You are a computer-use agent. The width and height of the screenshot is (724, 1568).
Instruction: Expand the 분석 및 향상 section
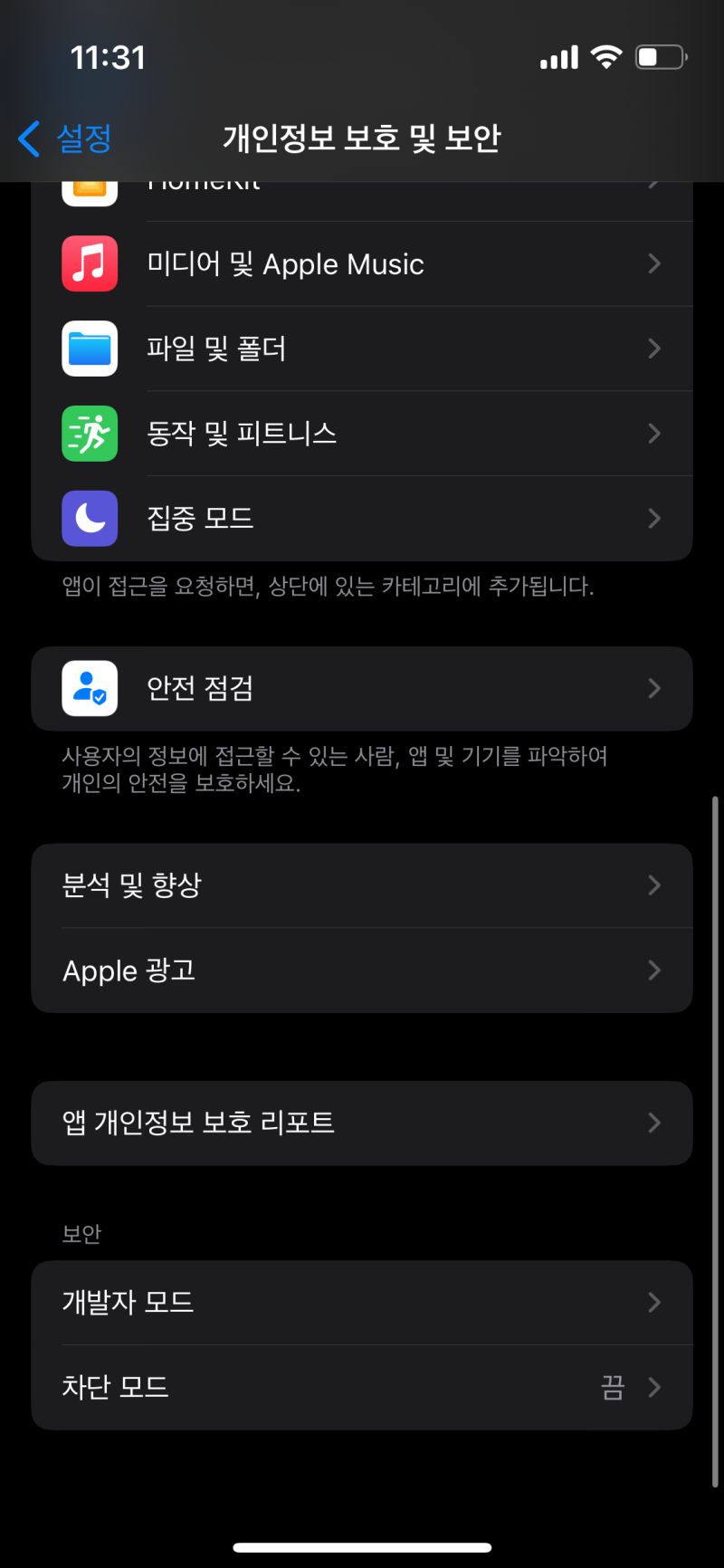coord(362,885)
